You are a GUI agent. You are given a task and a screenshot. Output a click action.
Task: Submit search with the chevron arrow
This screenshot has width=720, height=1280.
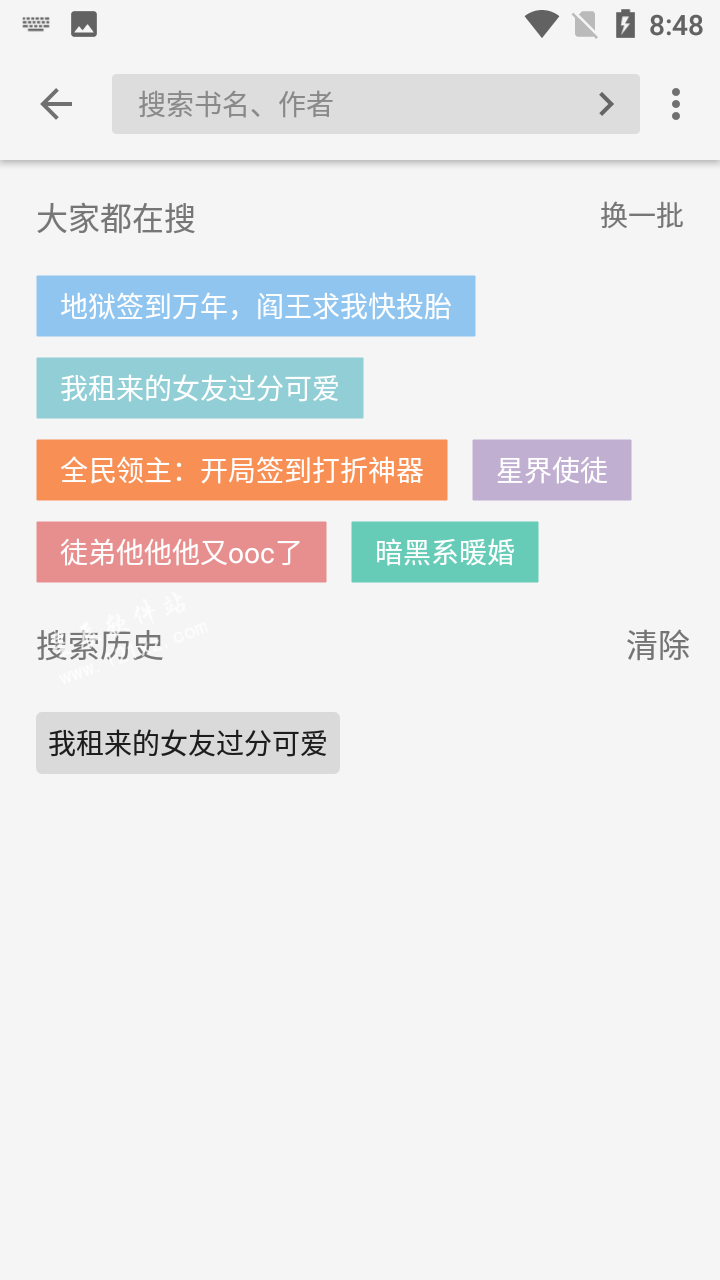pos(606,104)
